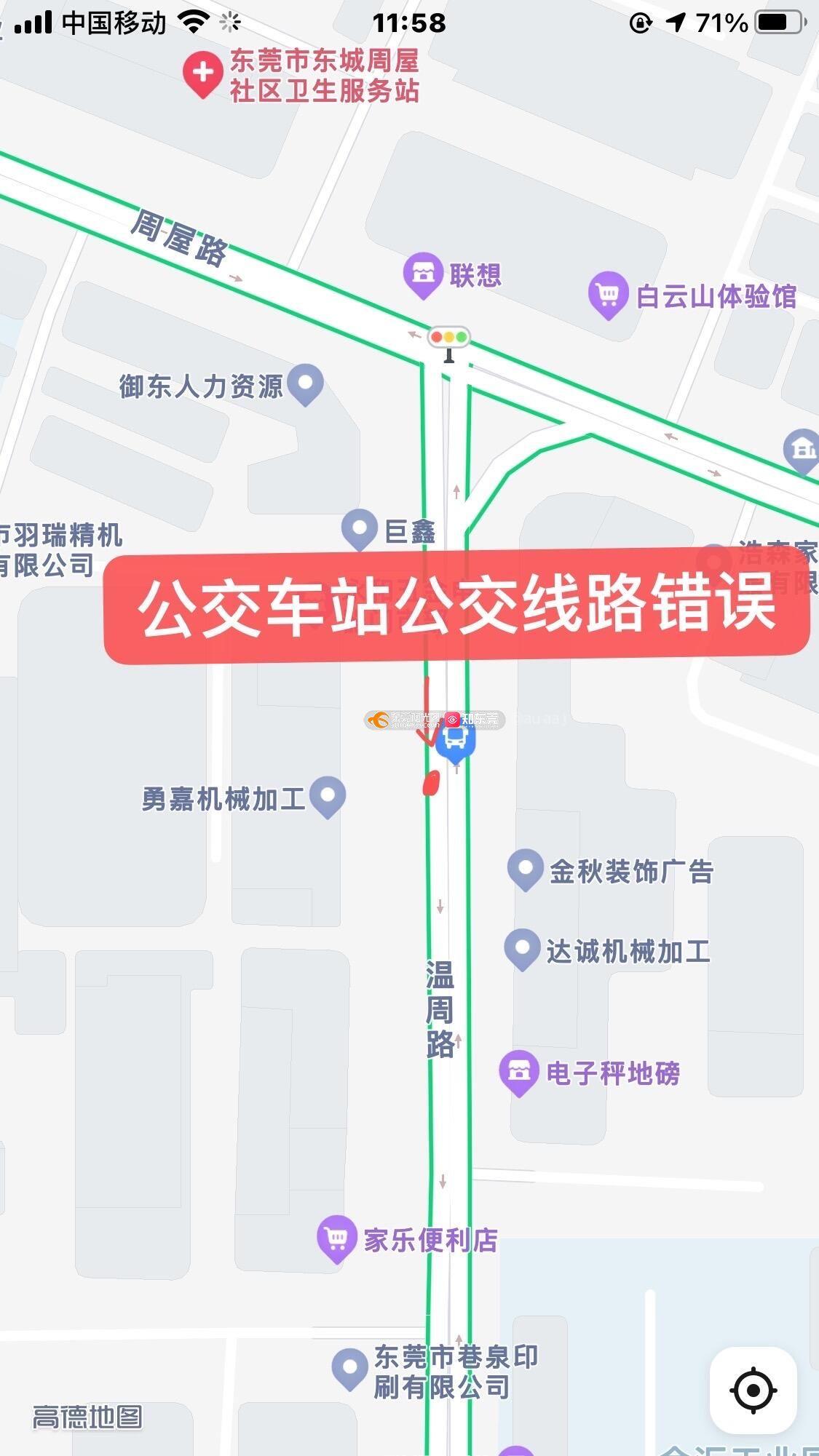Tap the 电子秤地磅 store pin
819x1456 pixels.
click(518, 1072)
